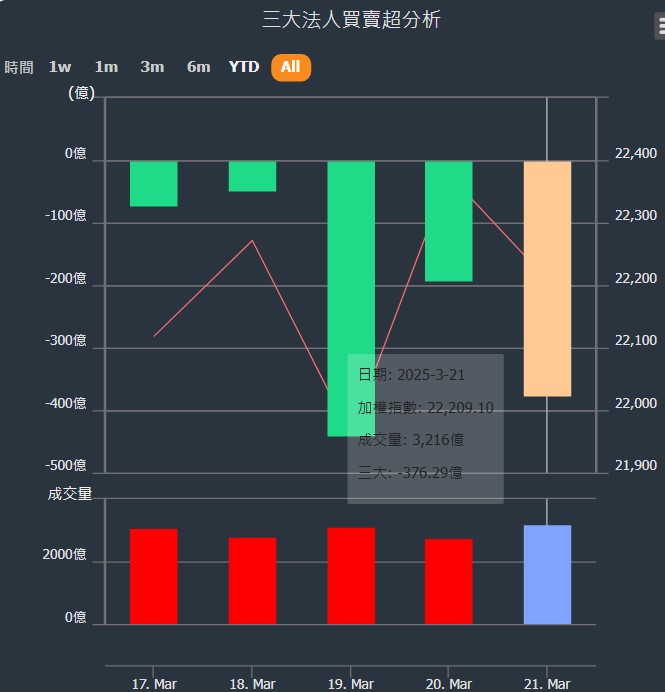The image size is (665, 692).
Task: Tap the 17. Mar volume bar
Action: [153, 576]
